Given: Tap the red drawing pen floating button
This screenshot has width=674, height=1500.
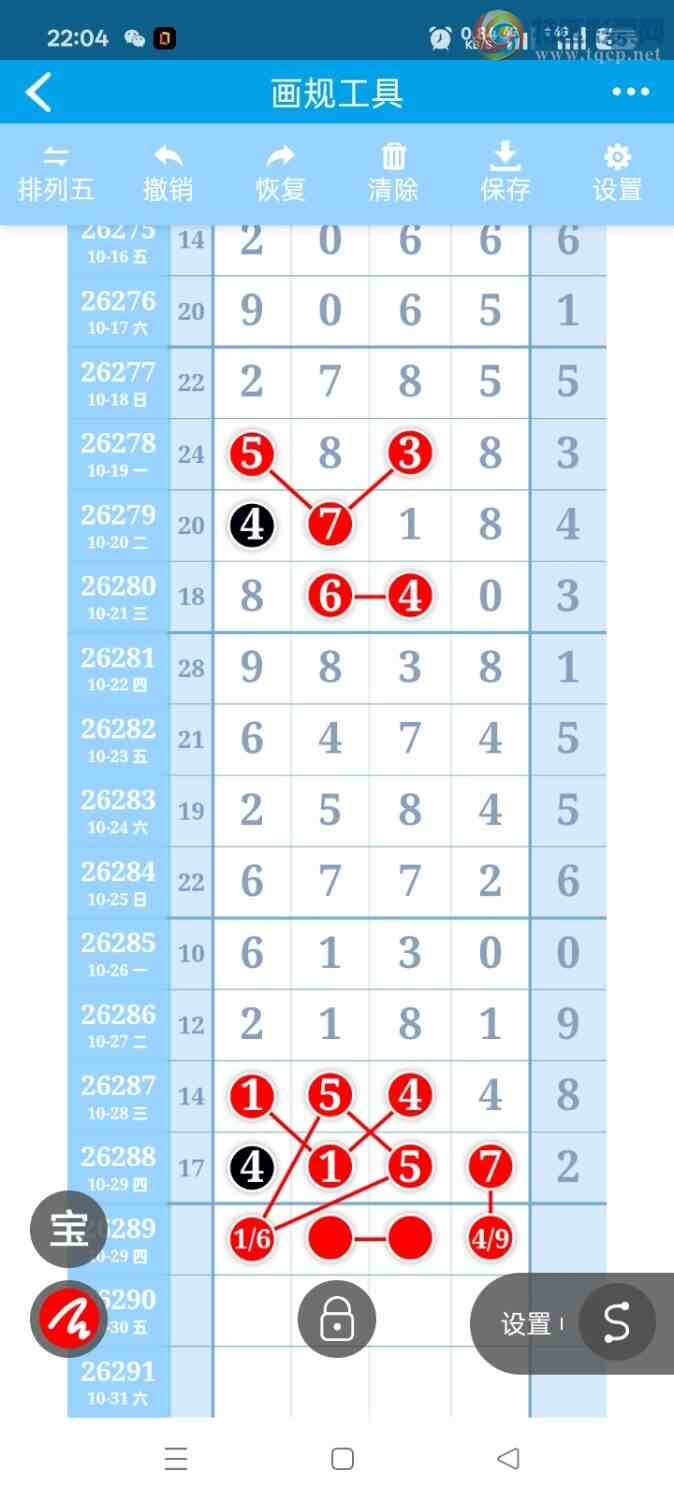Looking at the screenshot, I should [69, 1320].
